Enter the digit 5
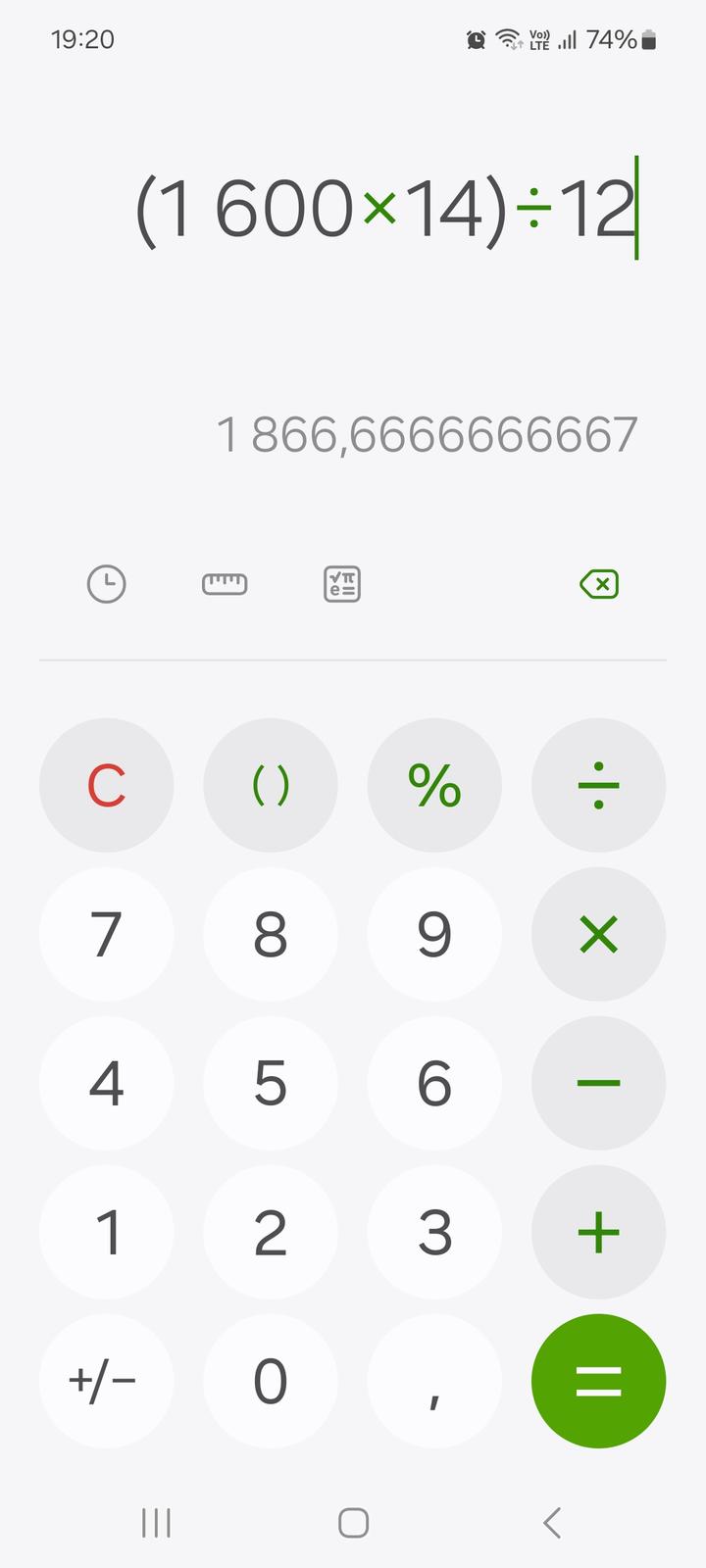Viewport: 706px width, 1568px height. (271, 1083)
